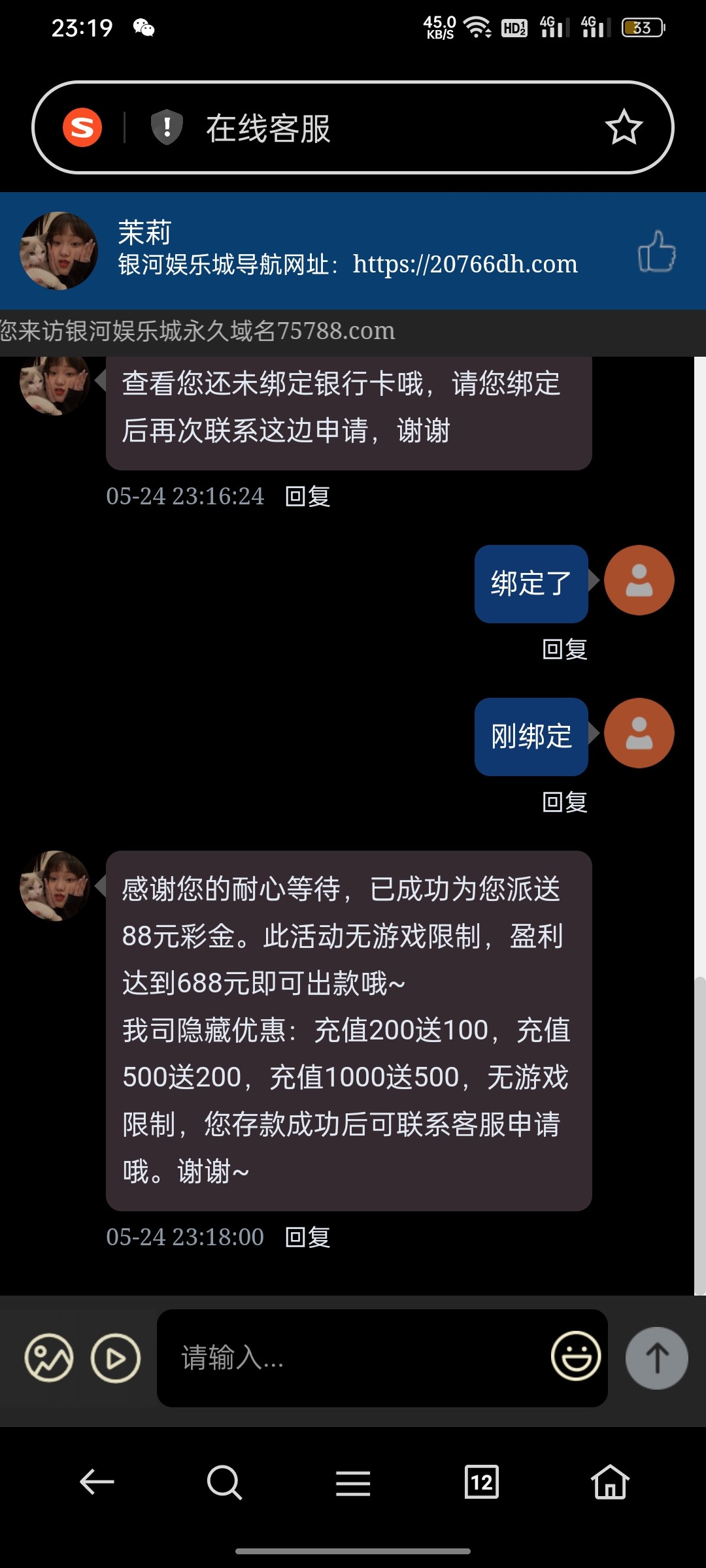Bookmark this page with the star icon
The height and width of the screenshot is (1568, 706).
624,127
